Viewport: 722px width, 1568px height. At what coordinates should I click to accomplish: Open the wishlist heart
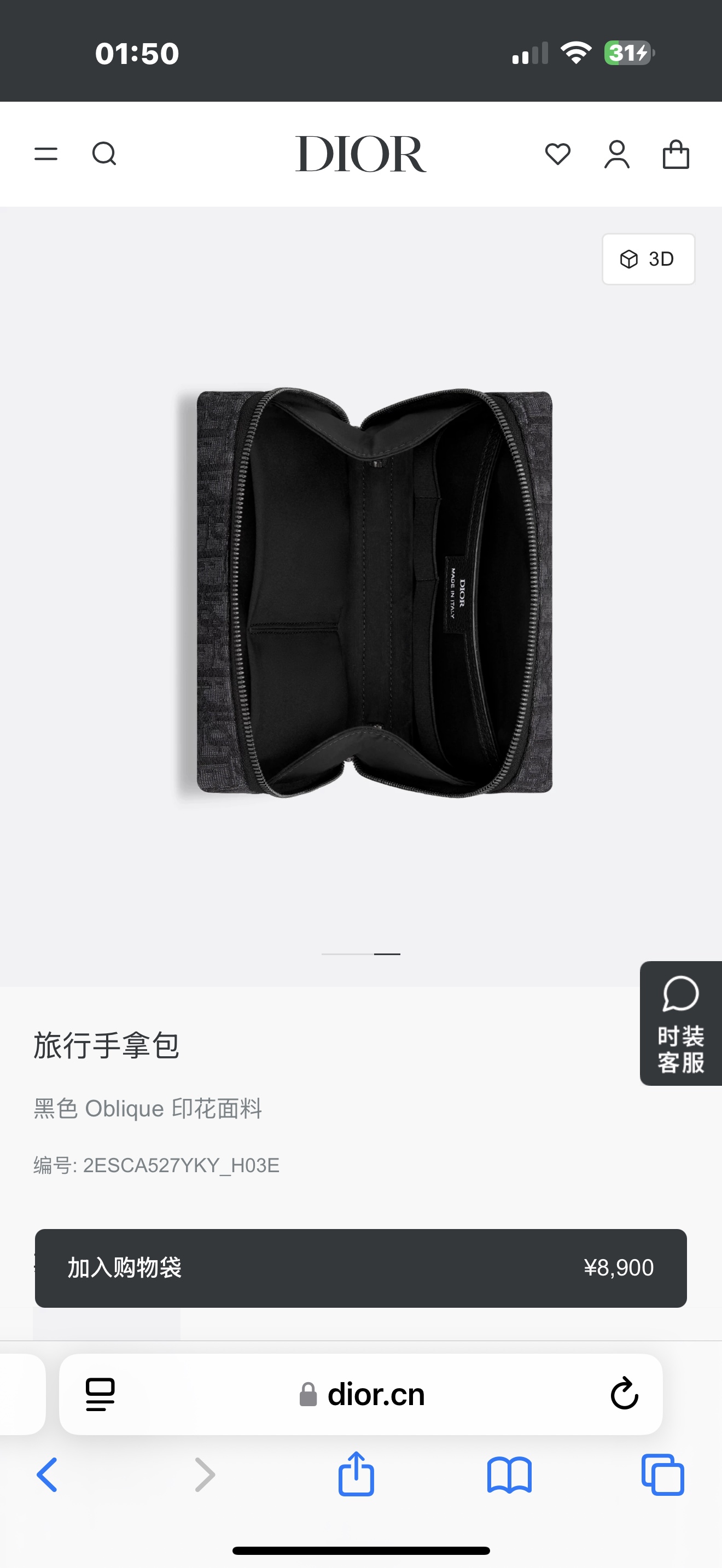(x=557, y=154)
